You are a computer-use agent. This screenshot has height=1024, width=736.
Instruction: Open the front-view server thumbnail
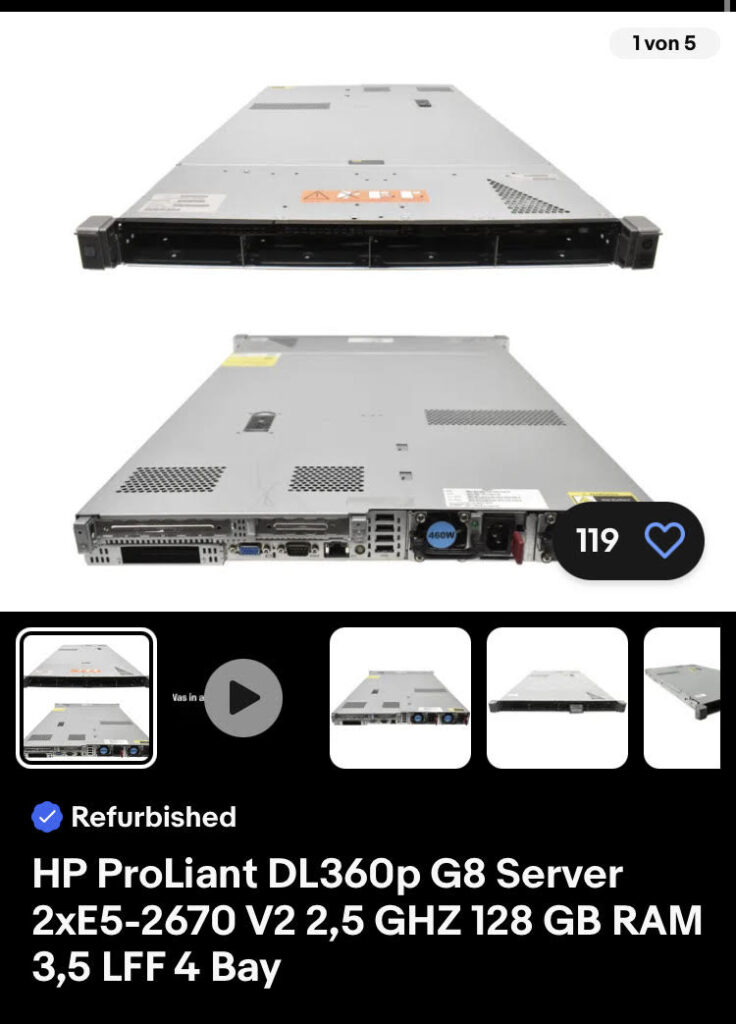pos(557,697)
